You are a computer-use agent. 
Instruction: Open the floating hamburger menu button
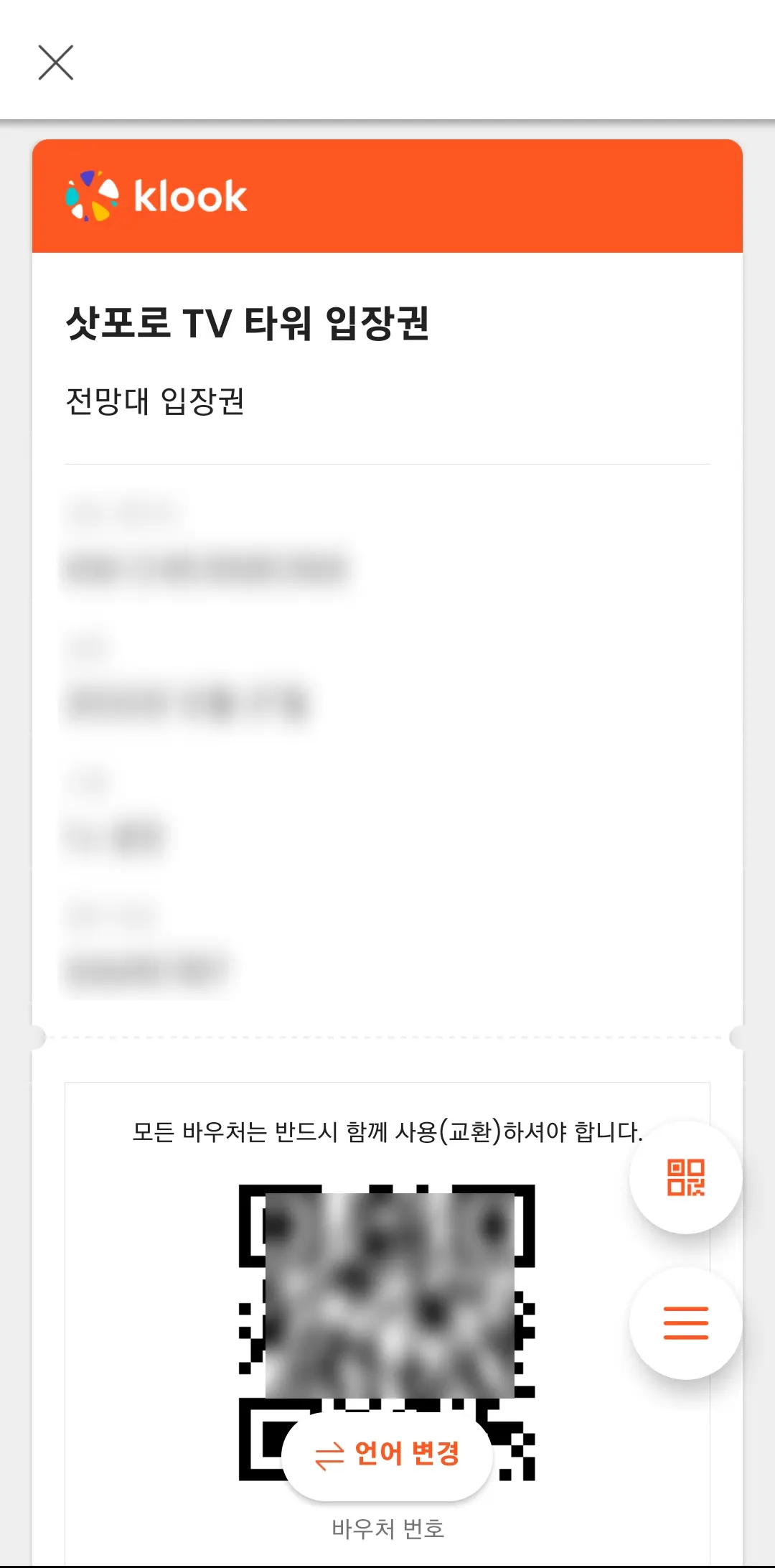point(686,1323)
